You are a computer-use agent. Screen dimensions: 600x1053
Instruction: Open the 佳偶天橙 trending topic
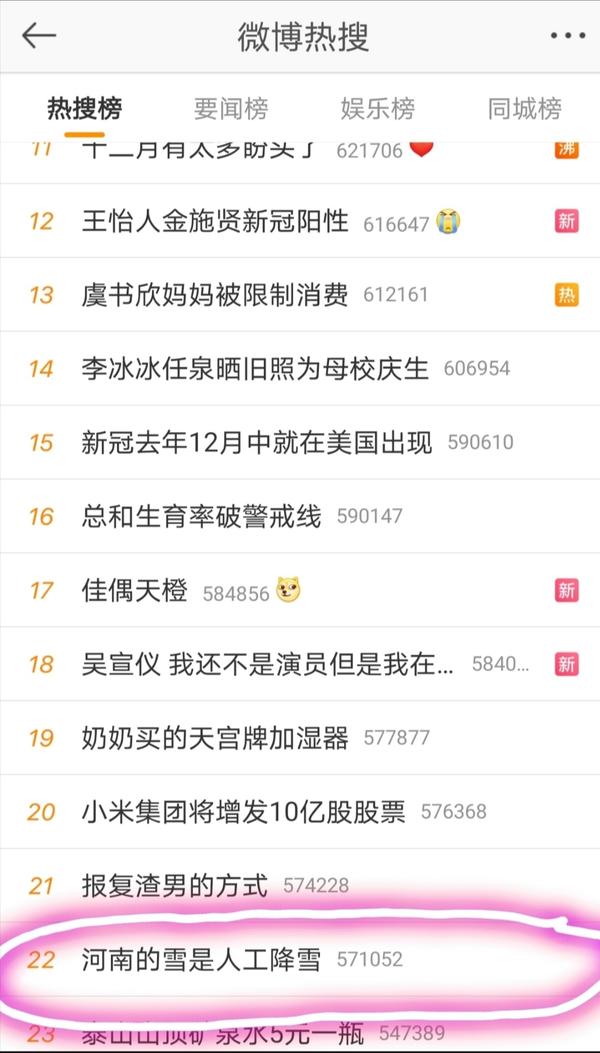click(x=135, y=590)
